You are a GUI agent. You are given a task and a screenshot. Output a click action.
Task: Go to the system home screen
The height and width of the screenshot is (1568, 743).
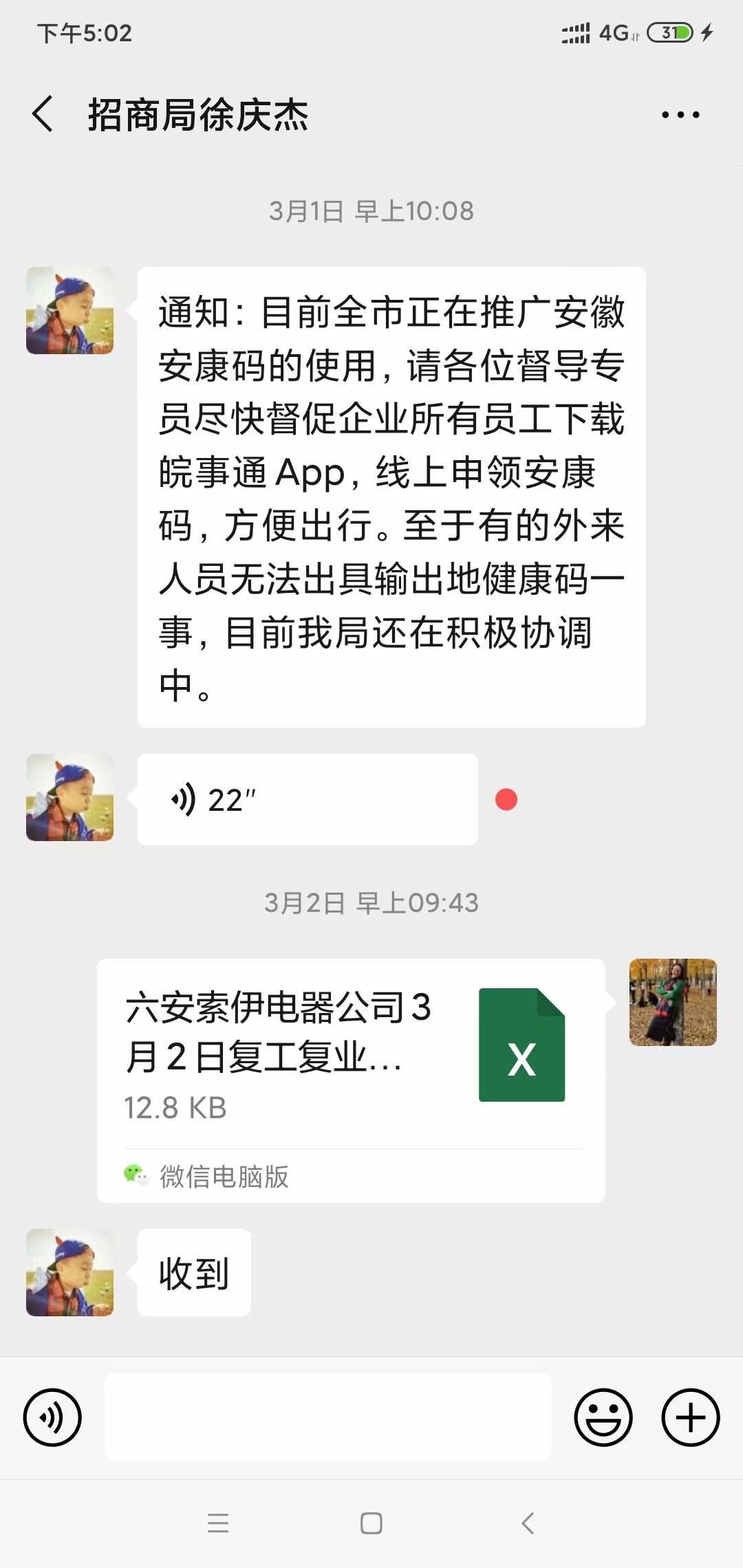[x=371, y=1523]
